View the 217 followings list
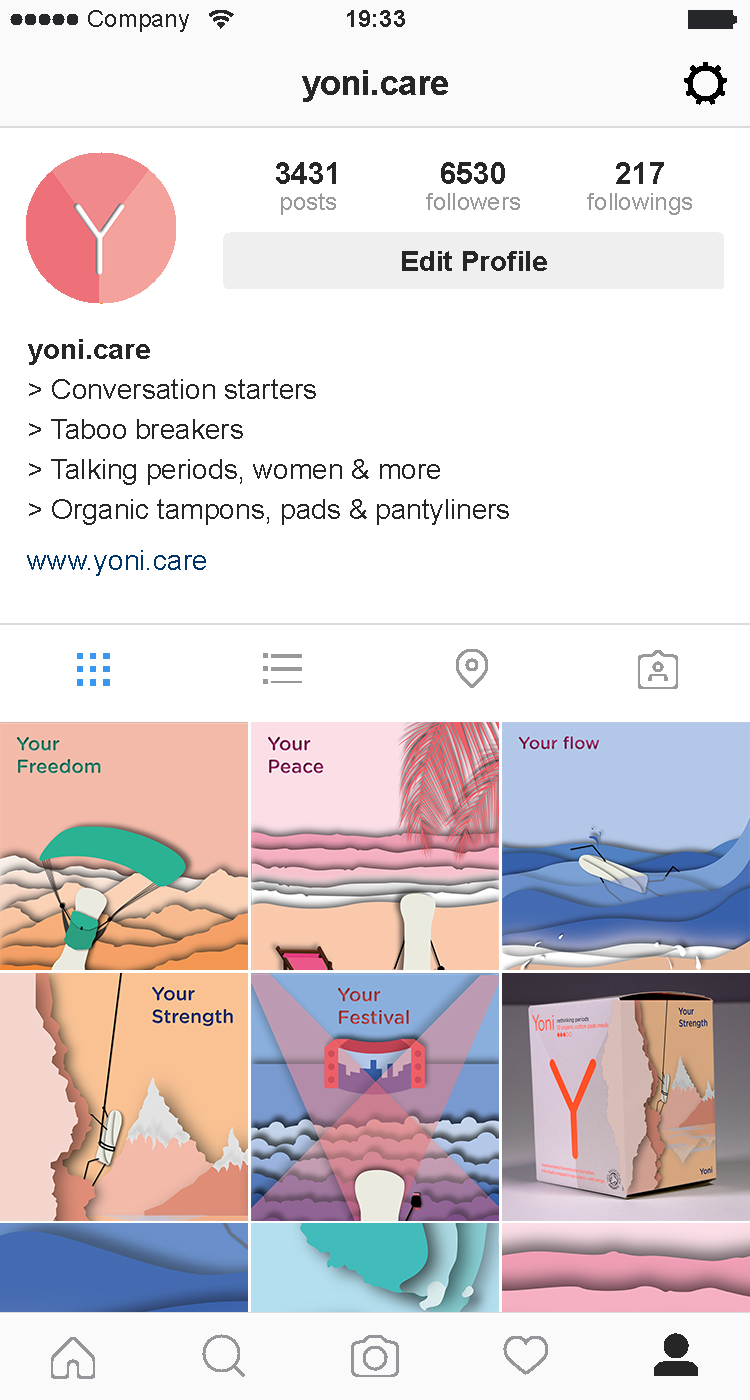 [640, 187]
